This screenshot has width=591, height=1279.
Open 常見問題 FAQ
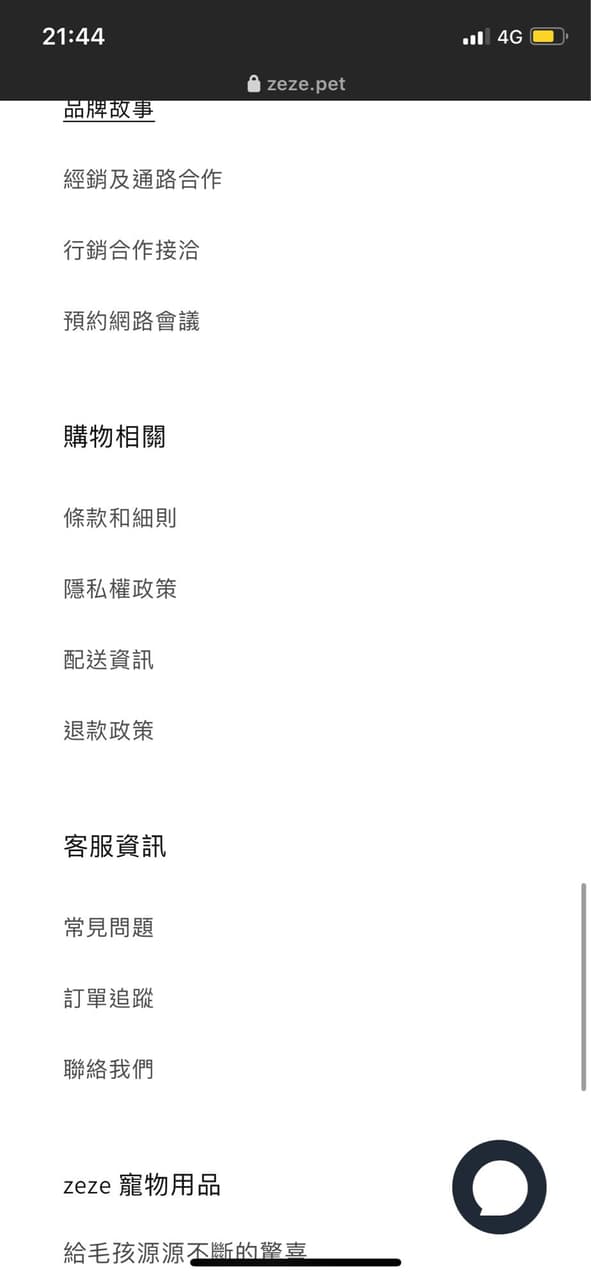tap(109, 928)
